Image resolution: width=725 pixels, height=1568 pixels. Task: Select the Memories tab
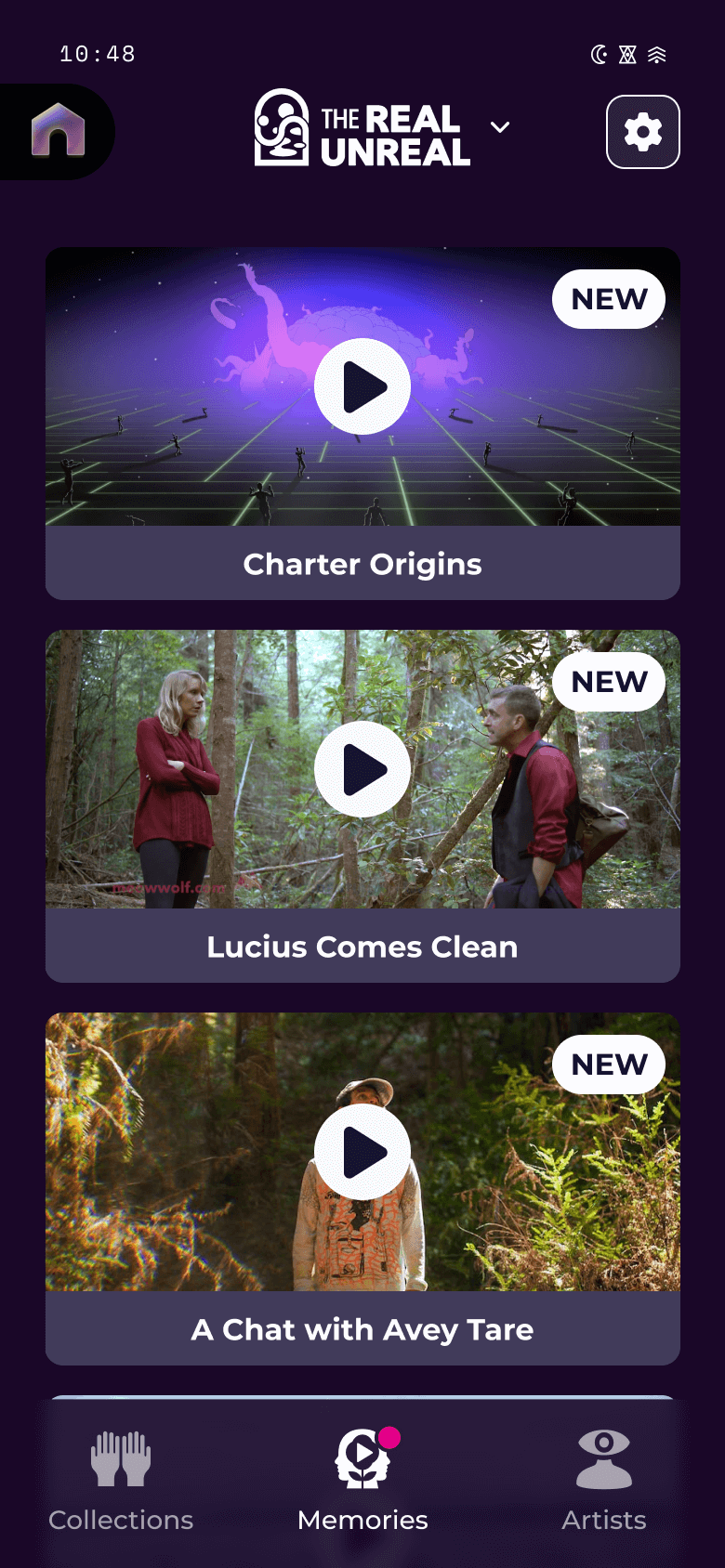(x=362, y=1480)
